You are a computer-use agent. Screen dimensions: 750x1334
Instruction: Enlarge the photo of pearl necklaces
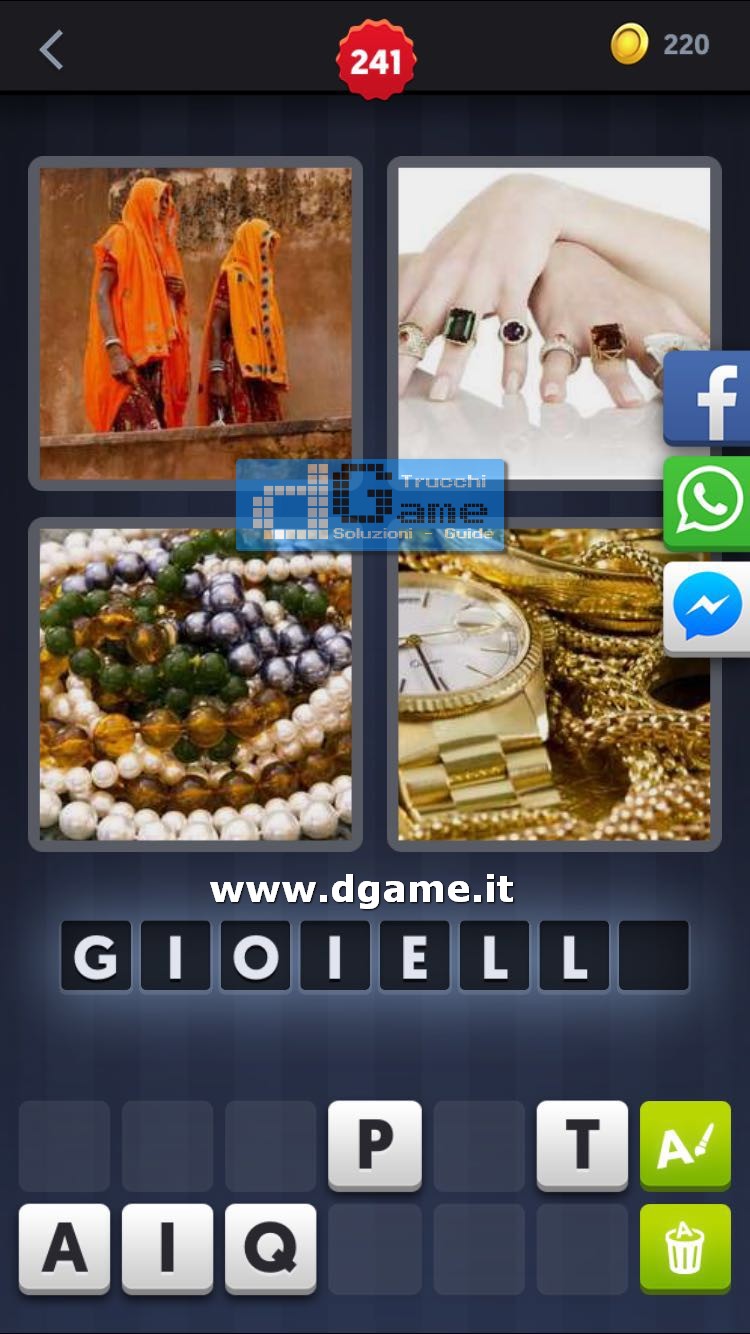196,684
